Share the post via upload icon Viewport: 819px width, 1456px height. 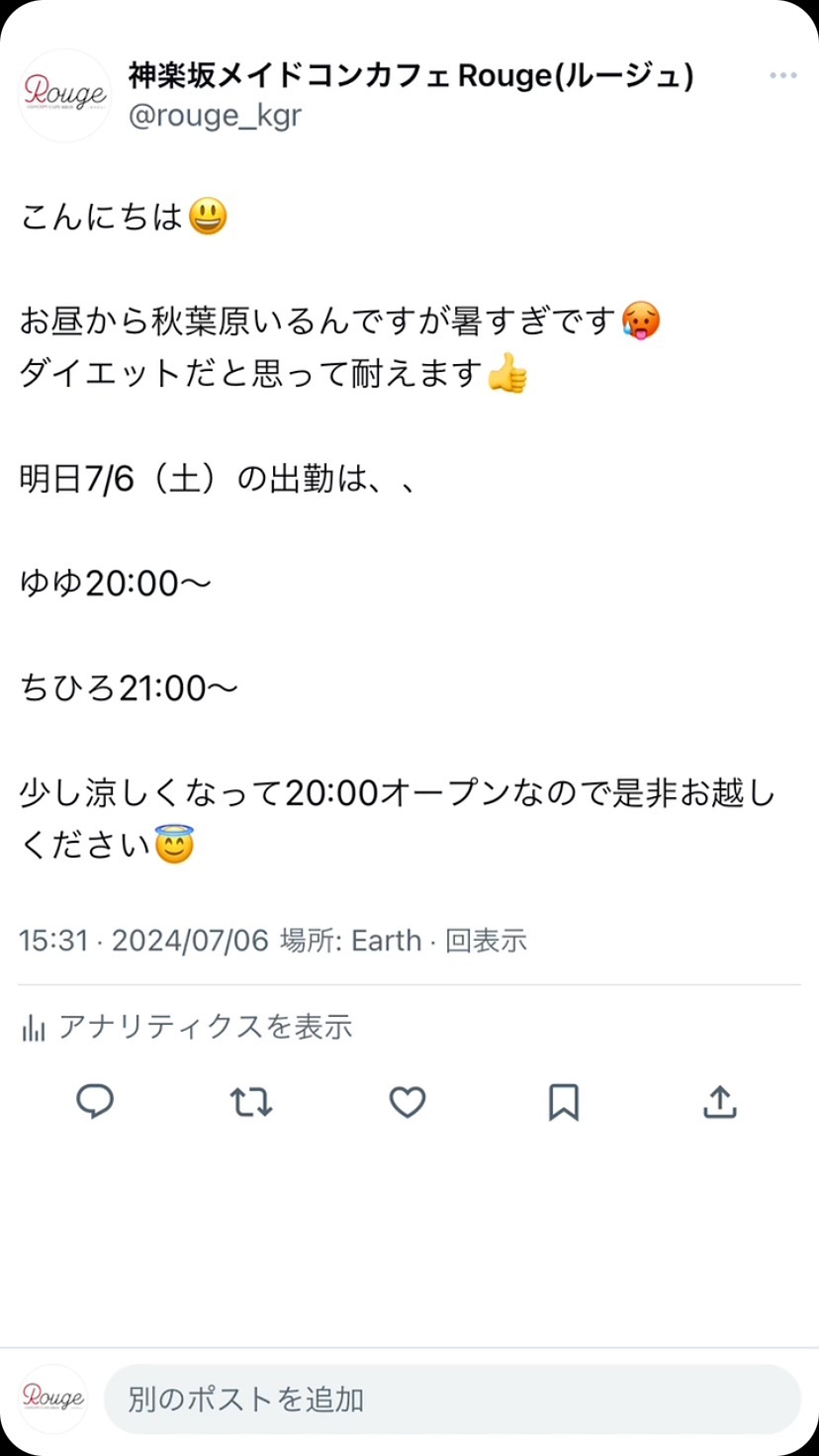[720, 1101]
